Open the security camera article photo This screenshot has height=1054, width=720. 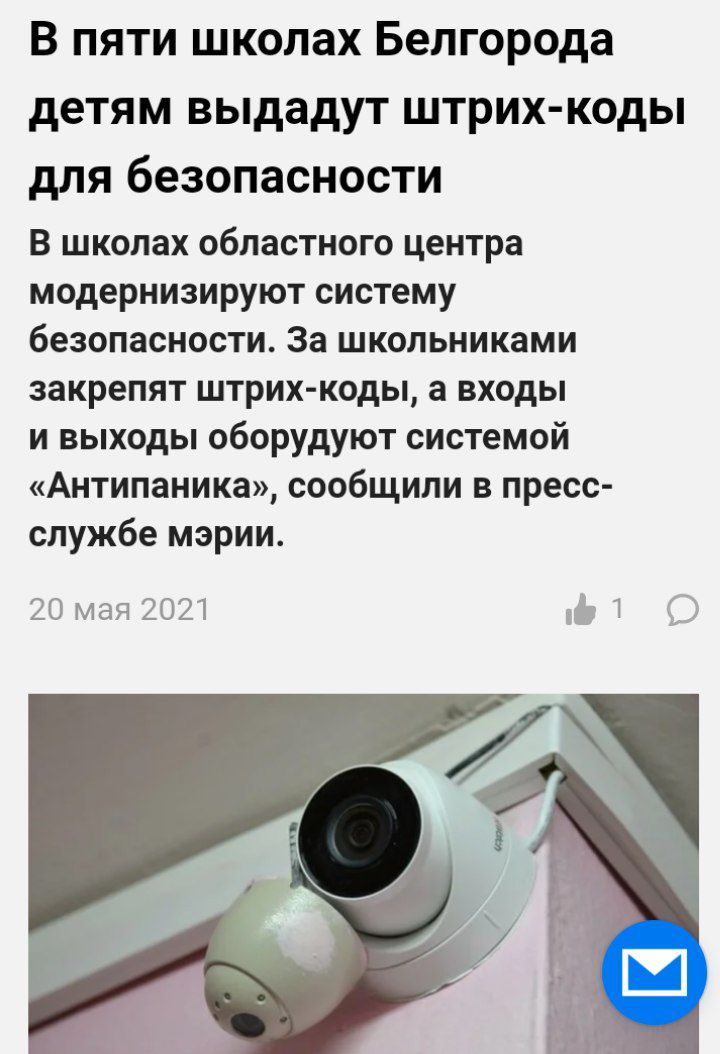[330, 870]
